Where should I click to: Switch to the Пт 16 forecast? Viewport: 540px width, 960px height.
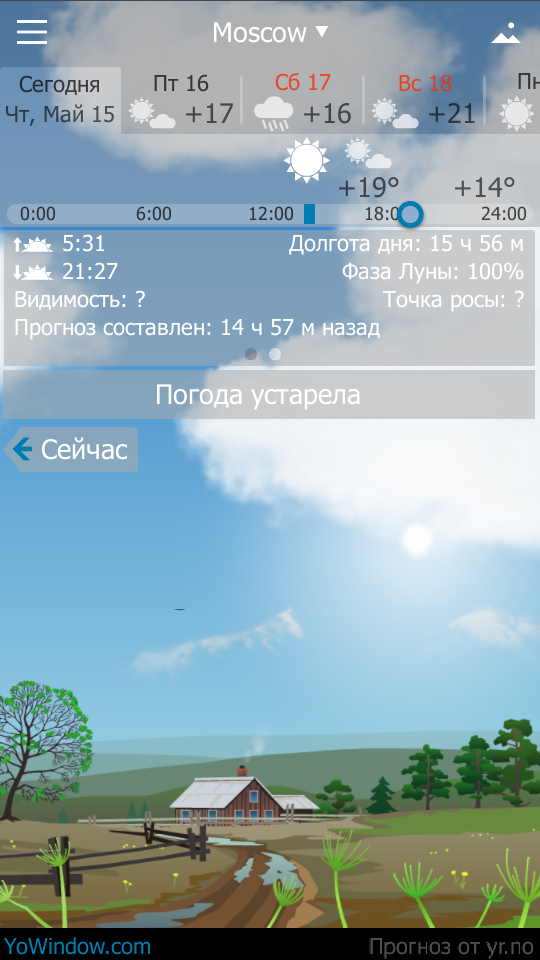[181, 100]
